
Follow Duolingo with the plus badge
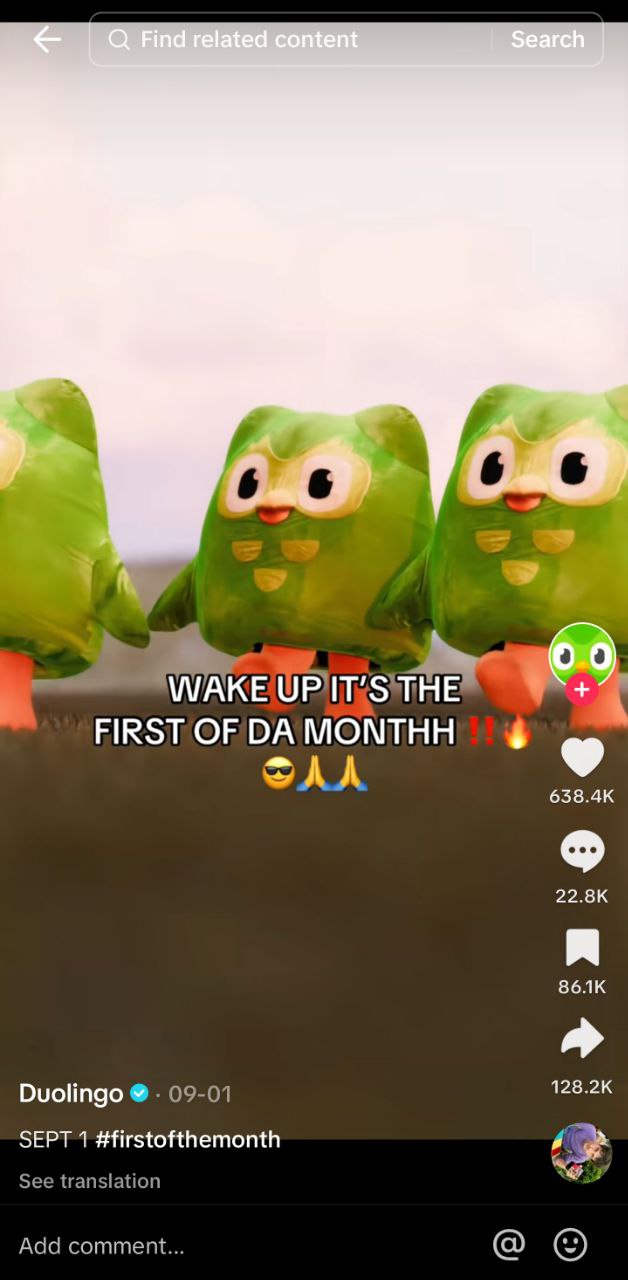(x=582, y=690)
